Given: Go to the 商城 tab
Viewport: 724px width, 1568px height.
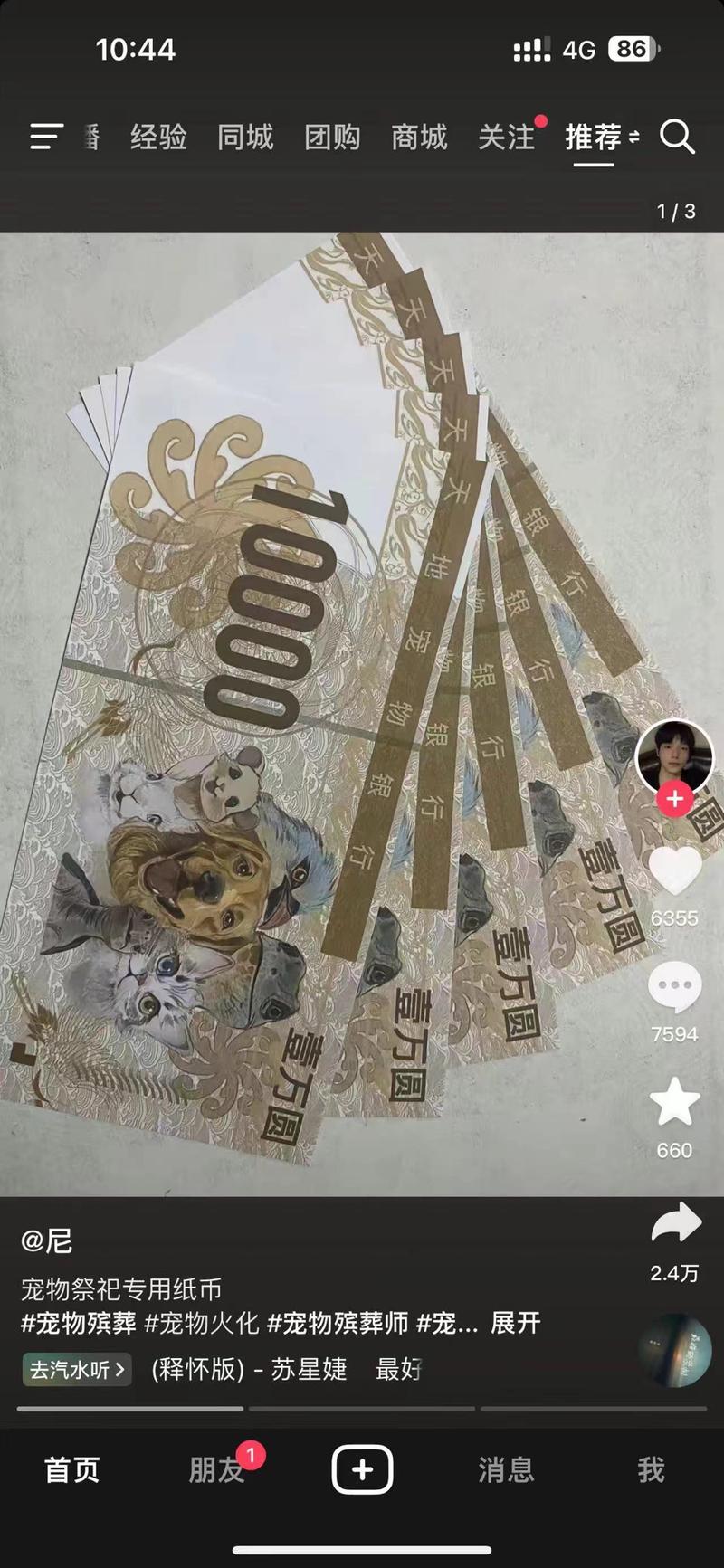Looking at the screenshot, I should click(x=419, y=137).
